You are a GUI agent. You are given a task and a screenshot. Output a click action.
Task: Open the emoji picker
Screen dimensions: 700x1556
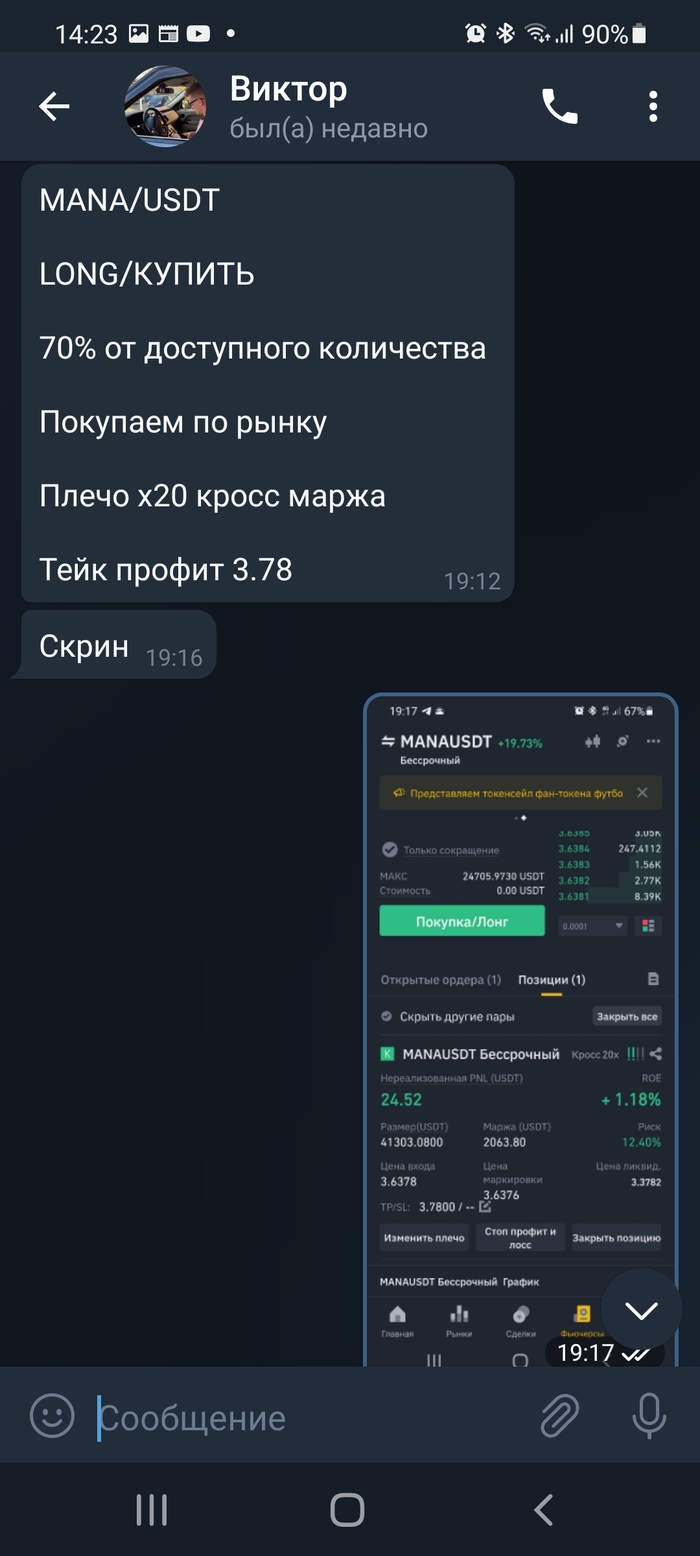[52, 1417]
